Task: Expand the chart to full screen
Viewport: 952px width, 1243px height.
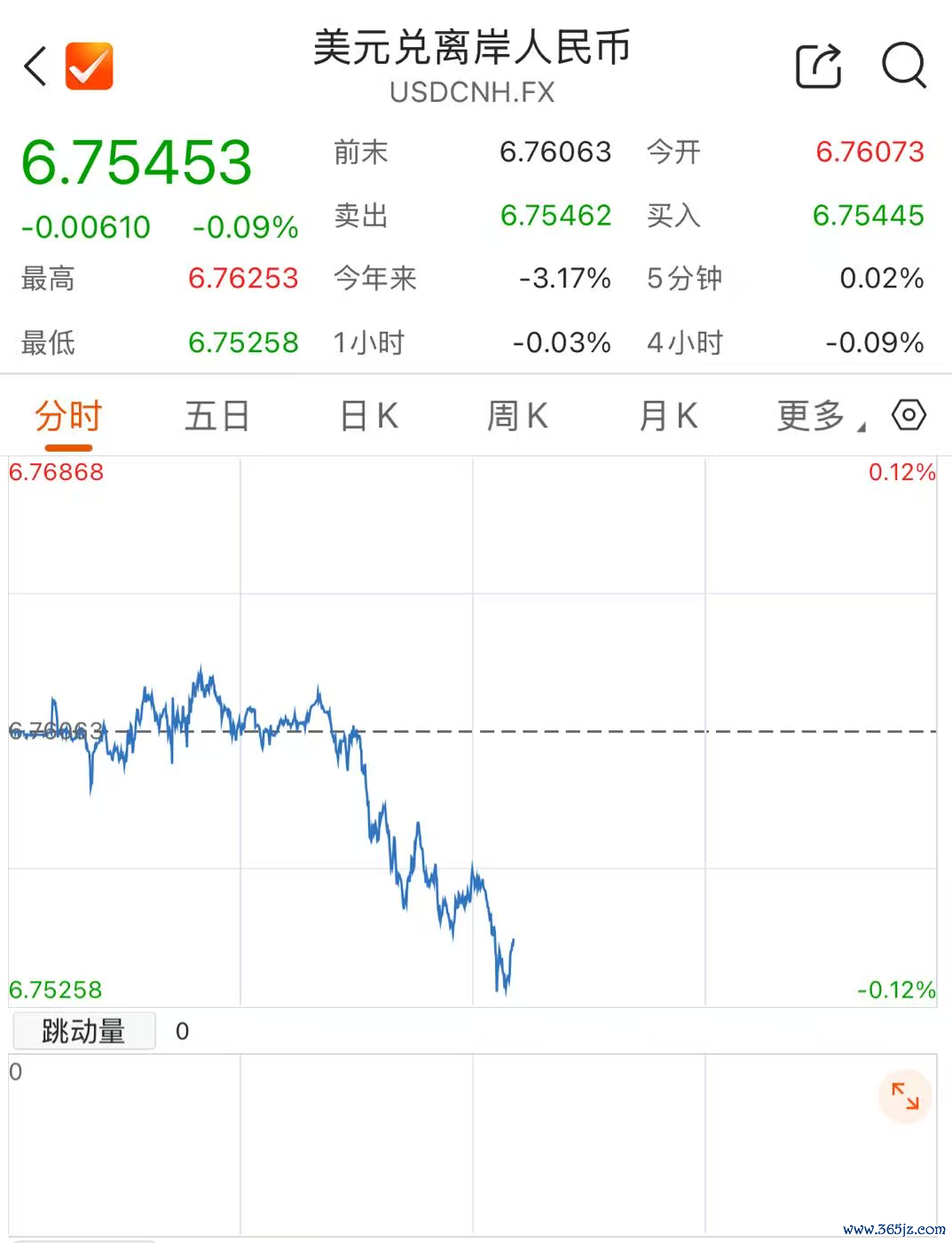Action: [x=905, y=1097]
